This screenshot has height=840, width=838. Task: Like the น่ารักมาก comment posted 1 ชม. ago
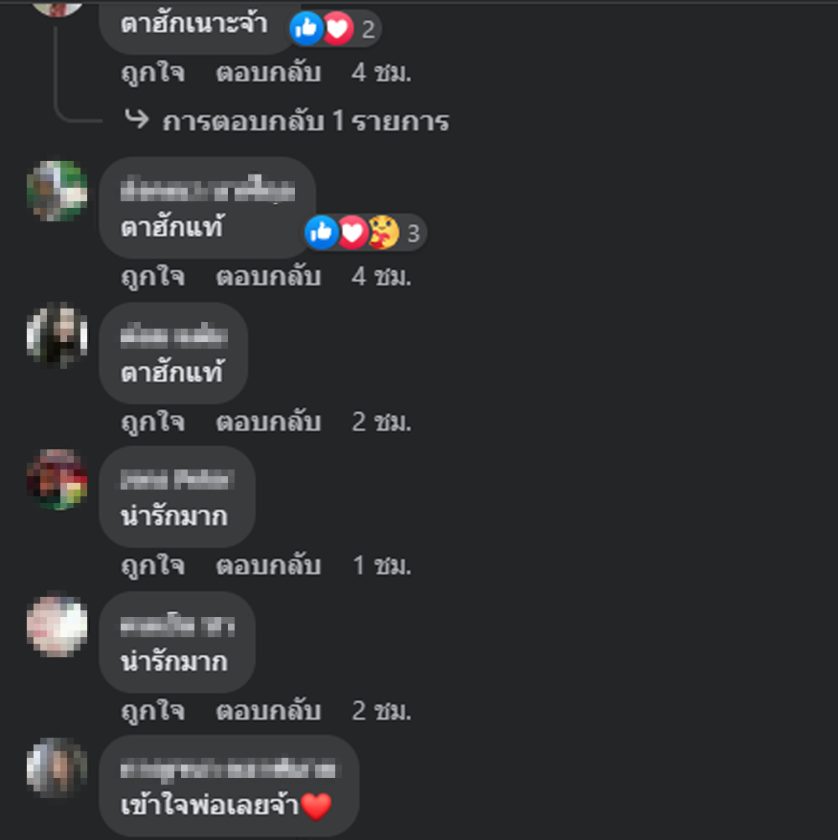tap(152, 566)
